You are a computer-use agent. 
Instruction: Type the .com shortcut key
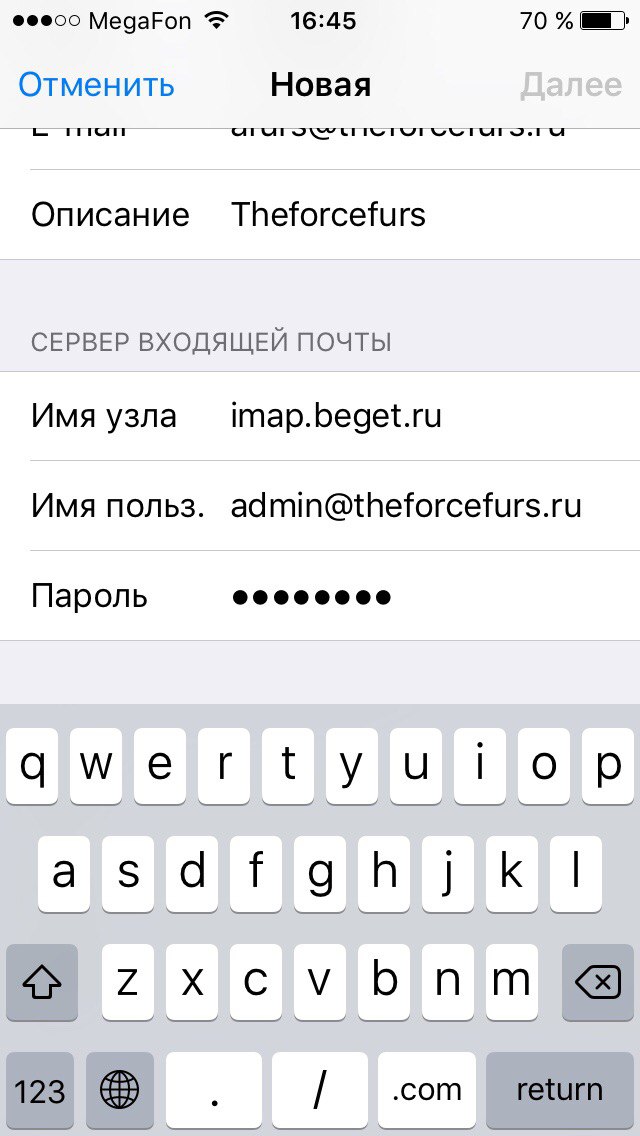tap(425, 1090)
